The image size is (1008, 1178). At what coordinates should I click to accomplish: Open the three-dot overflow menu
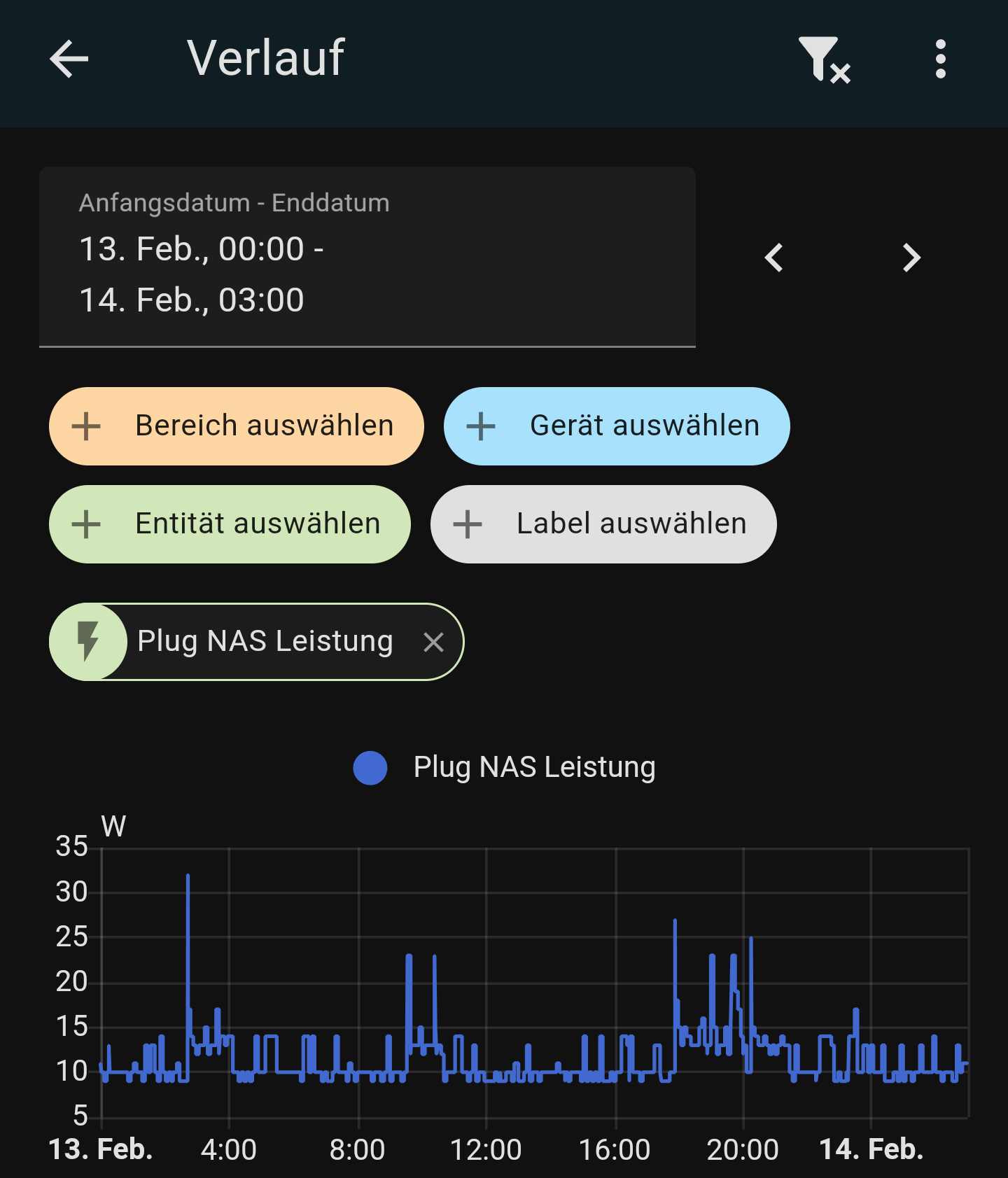coord(940,59)
